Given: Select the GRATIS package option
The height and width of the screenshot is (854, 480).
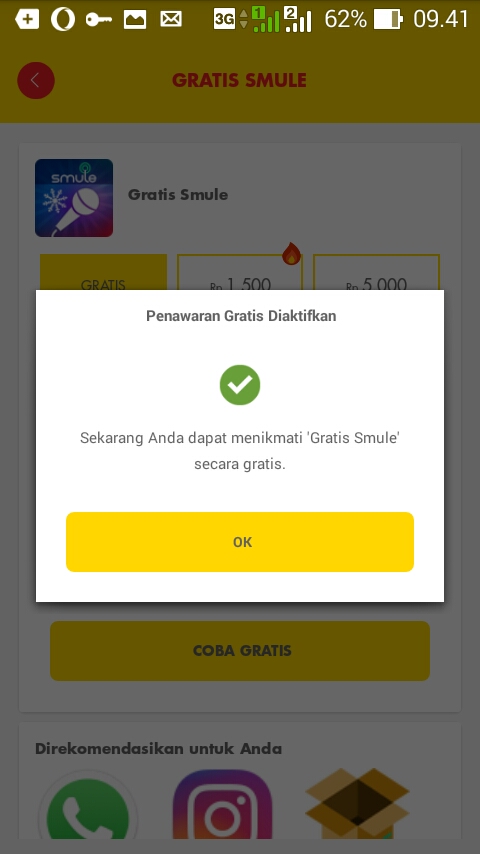Looking at the screenshot, I should point(104,272).
